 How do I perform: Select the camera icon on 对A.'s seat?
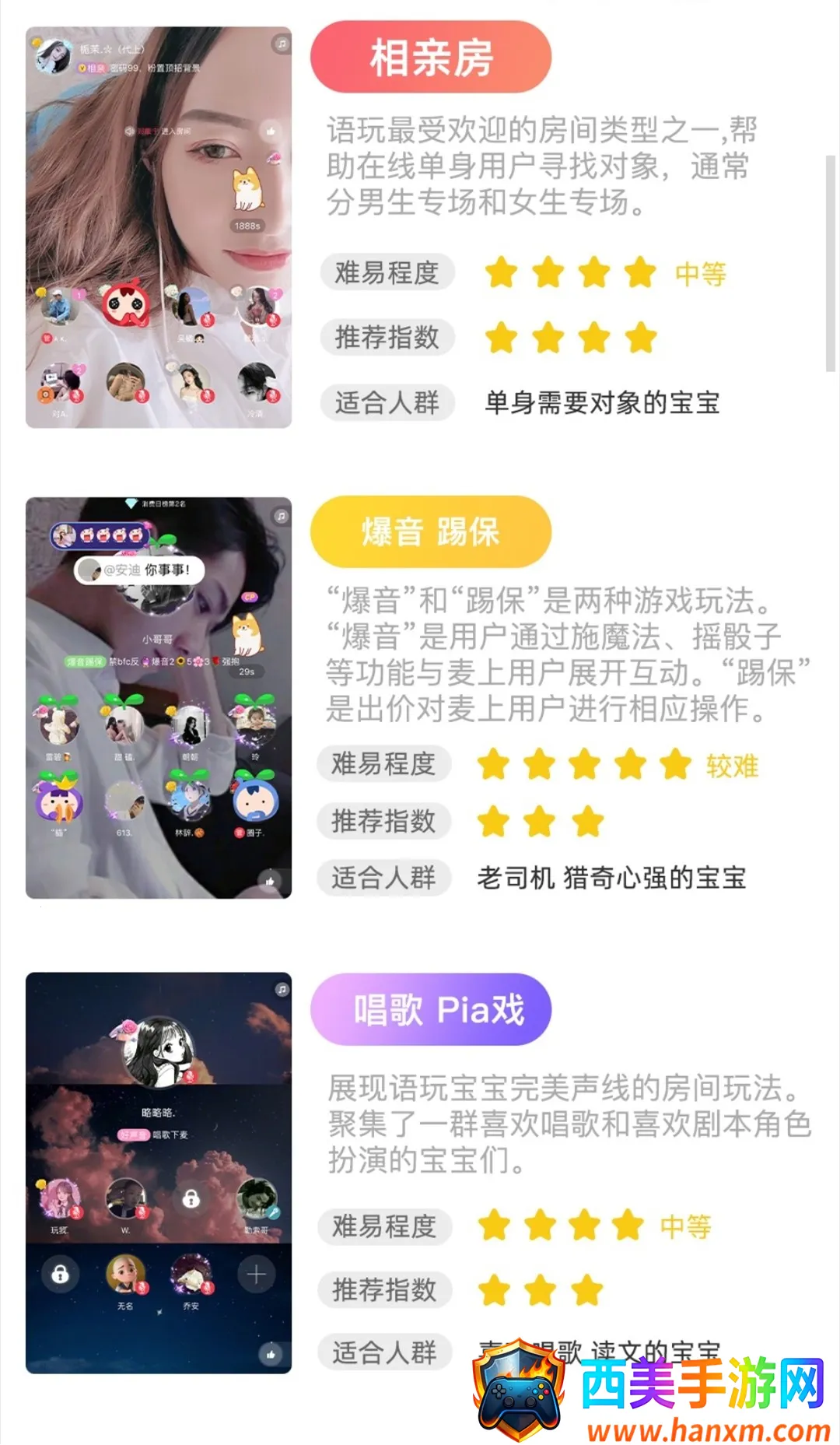pos(45,395)
